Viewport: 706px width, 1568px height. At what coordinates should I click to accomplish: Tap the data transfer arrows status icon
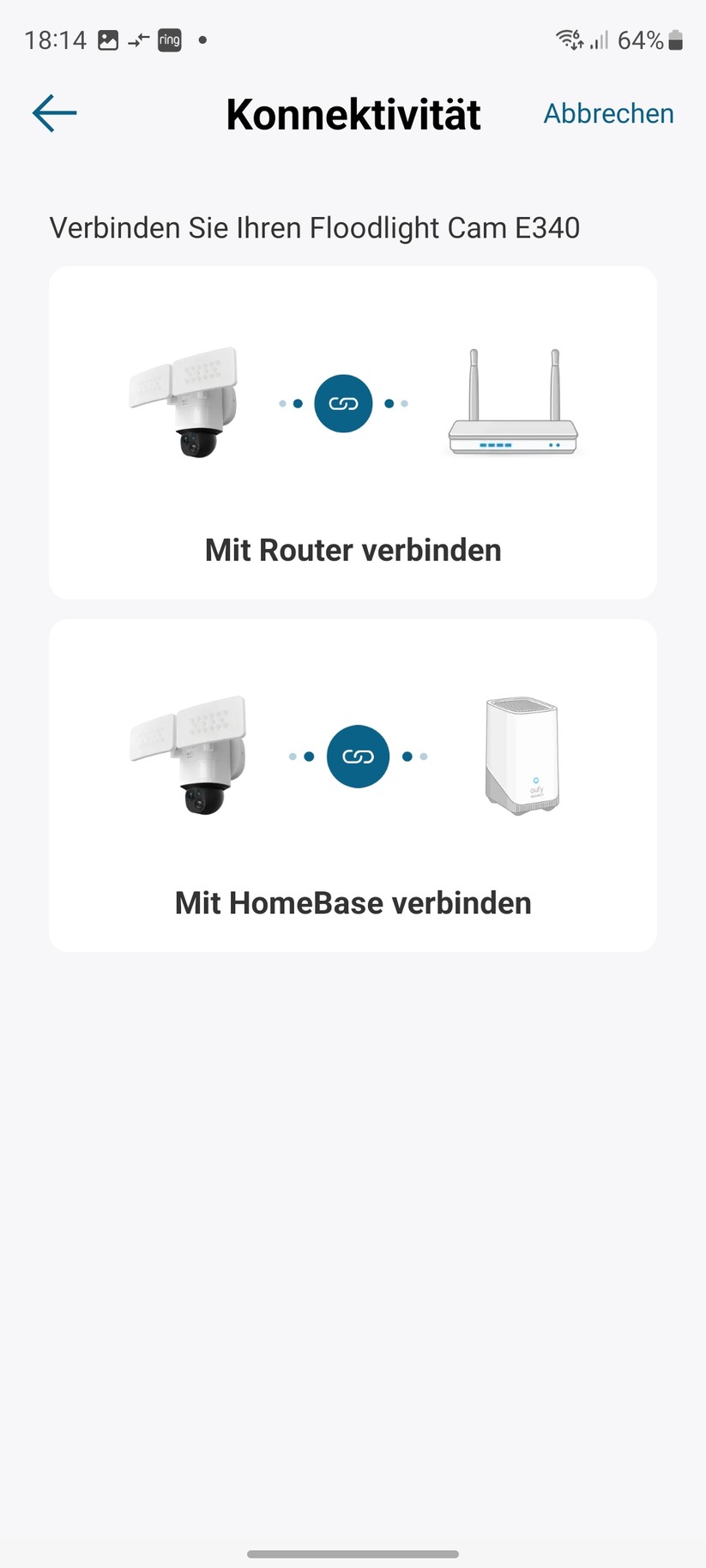[x=138, y=39]
